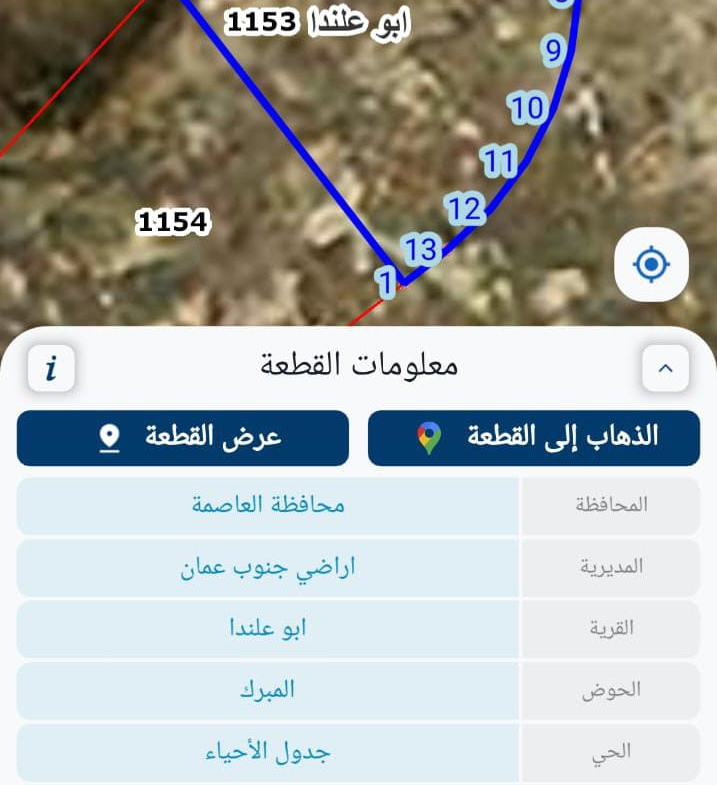This screenshot has height=785, width=717.
Task: Tap عرض القطعة button
Action: click(x=183, y=438)
